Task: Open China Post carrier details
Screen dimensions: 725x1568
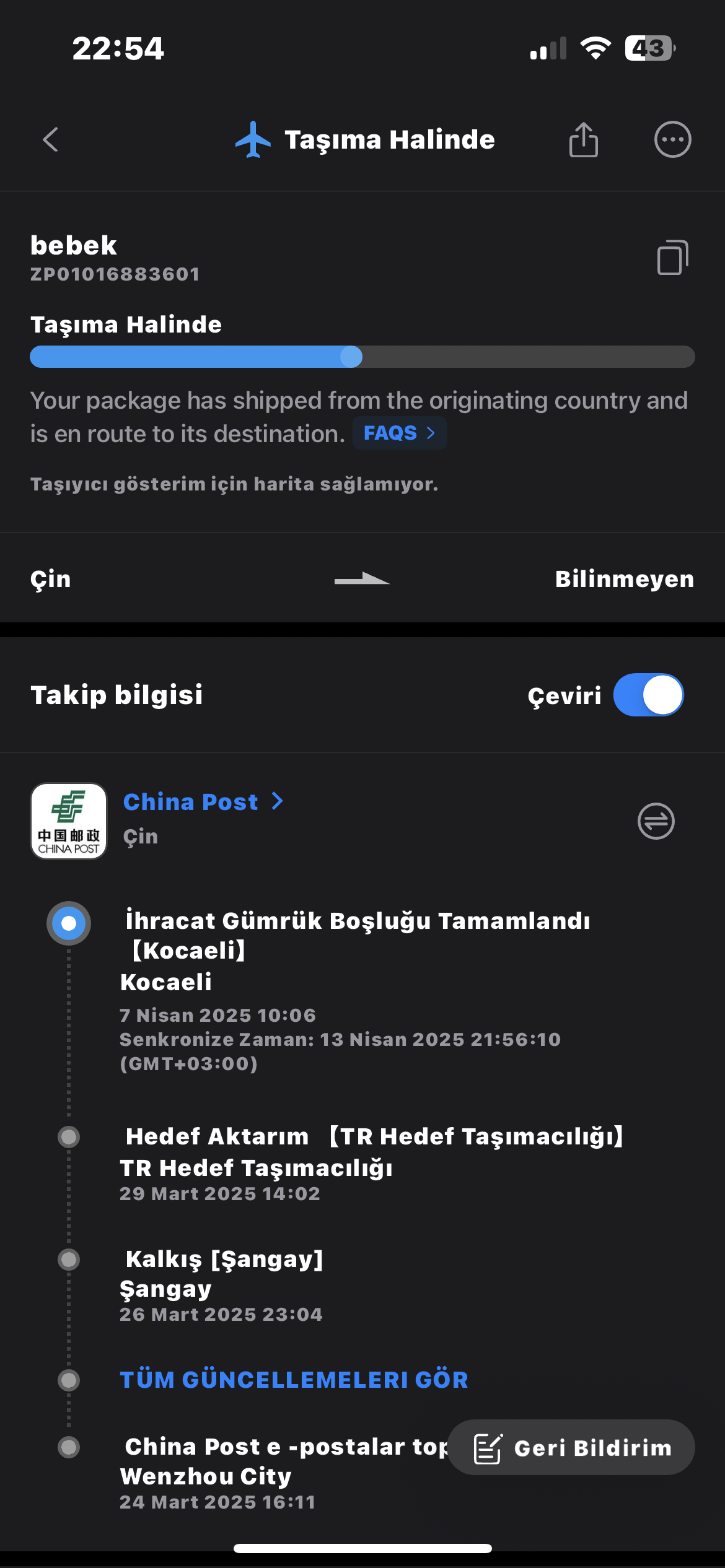Action: pos(203,802)
